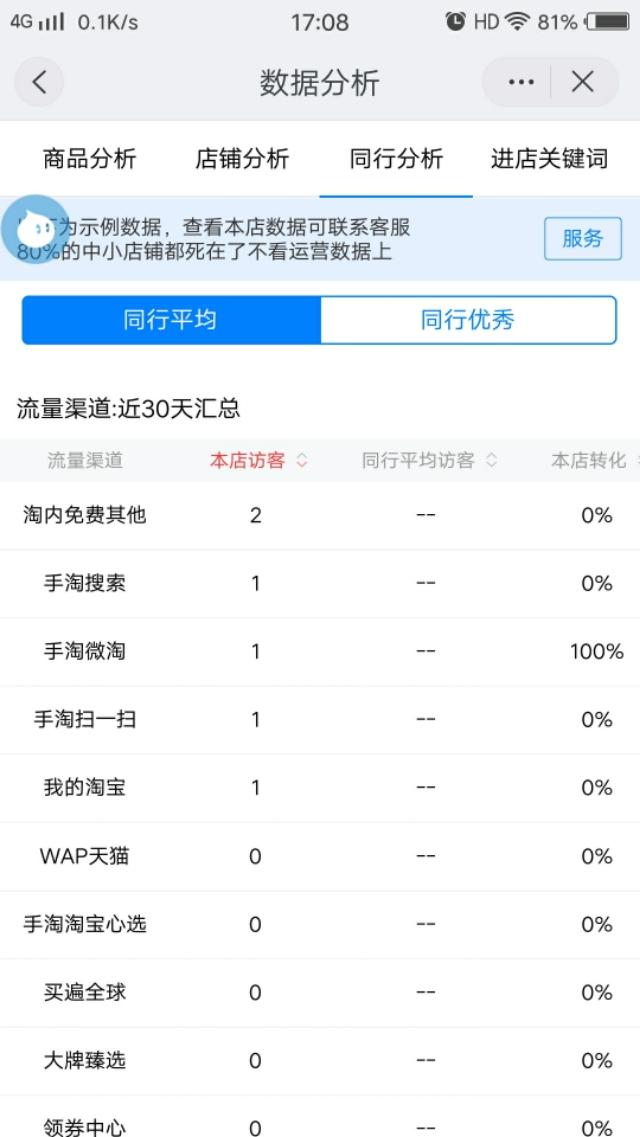Tap the 服务 button in the banner
This screenshot has width=640, height=1137.
click(583, 239)
